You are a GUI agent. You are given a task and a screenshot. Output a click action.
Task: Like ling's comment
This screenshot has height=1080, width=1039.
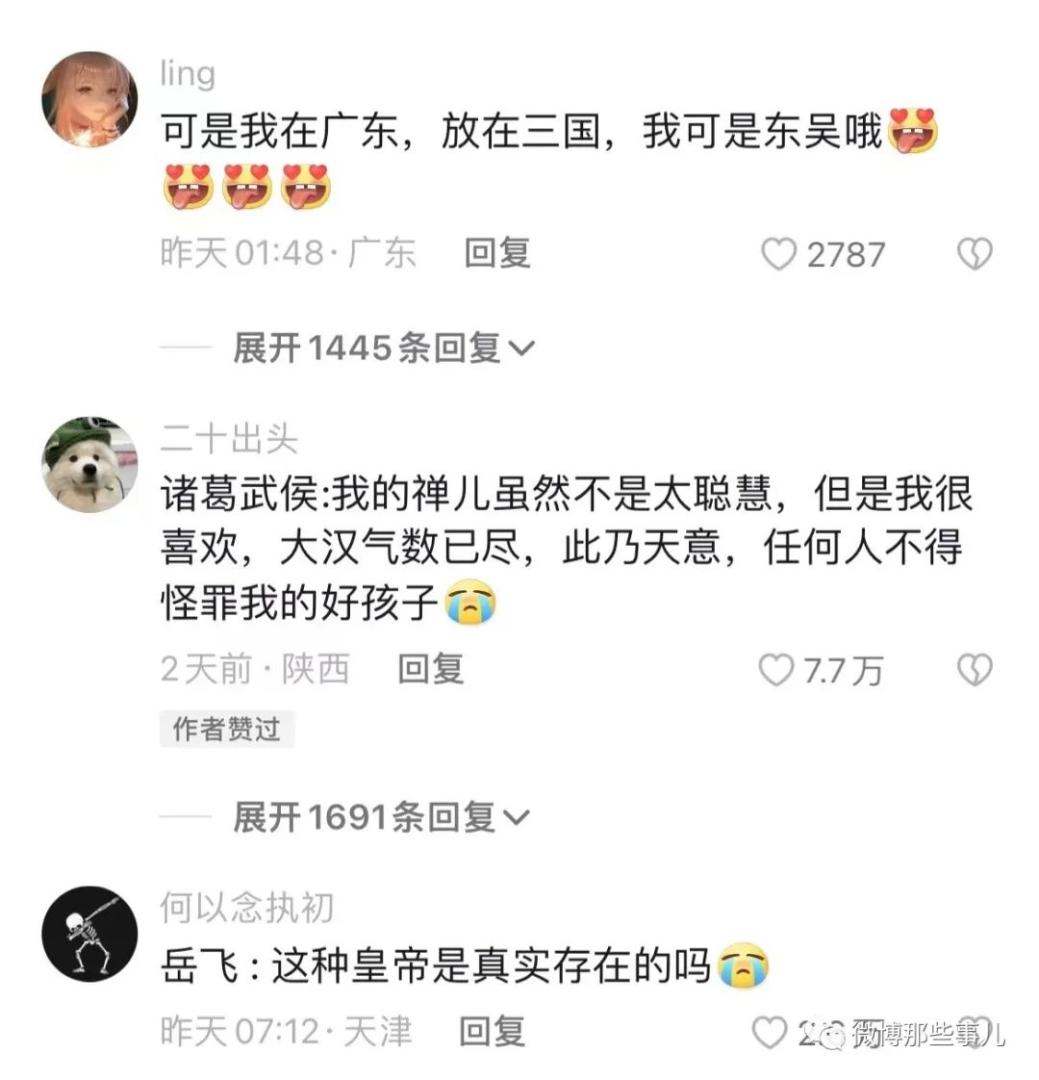coord(779,255)
